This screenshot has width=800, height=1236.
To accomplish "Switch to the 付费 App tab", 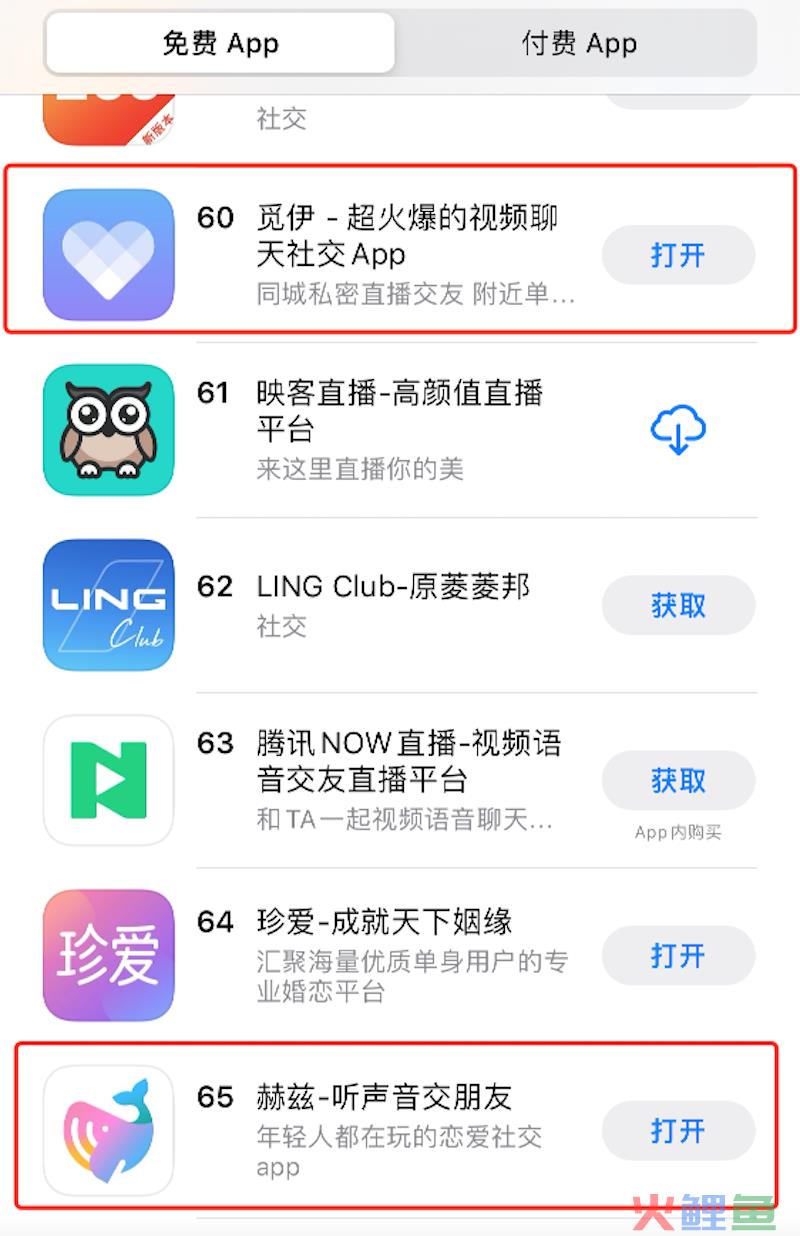I will 578,44.
